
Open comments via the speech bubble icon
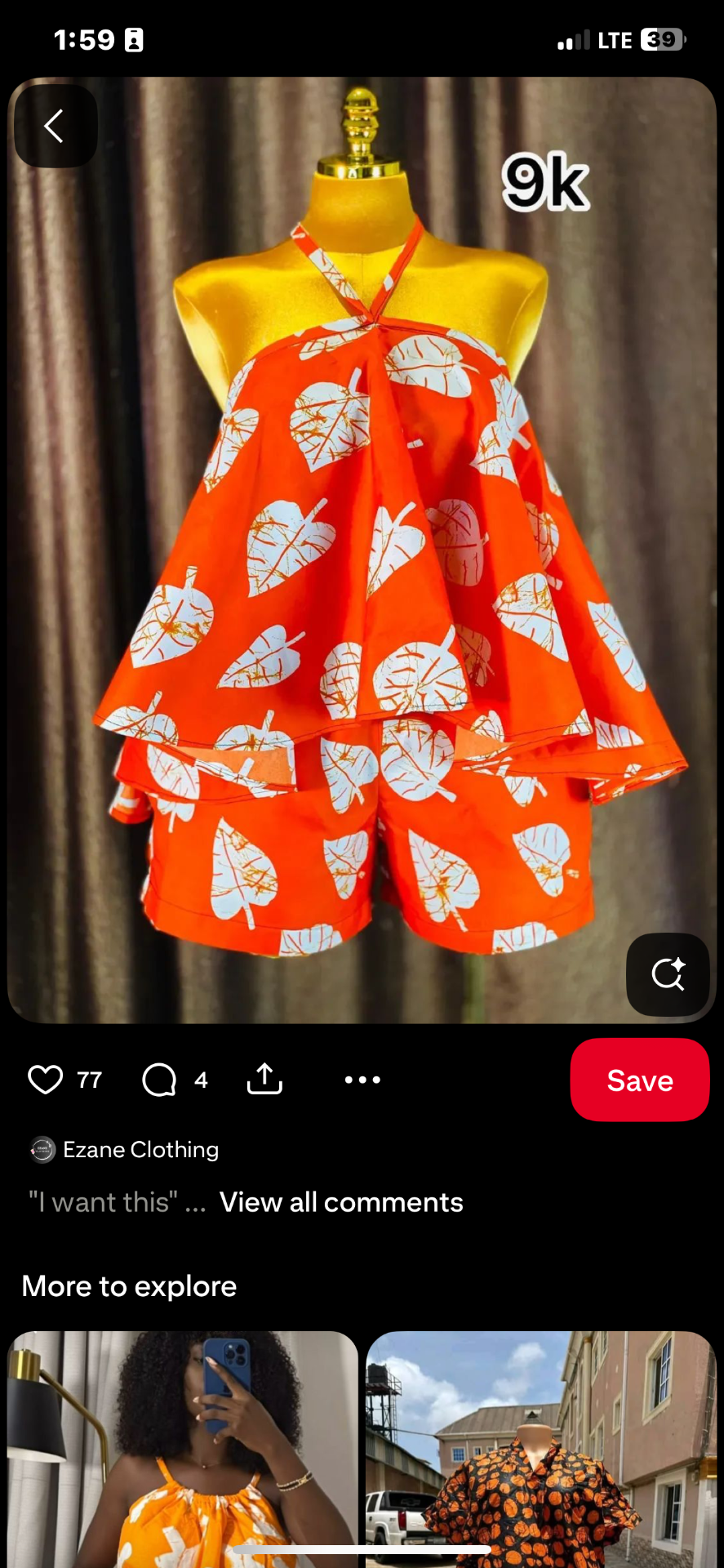tap(160, 1080)
